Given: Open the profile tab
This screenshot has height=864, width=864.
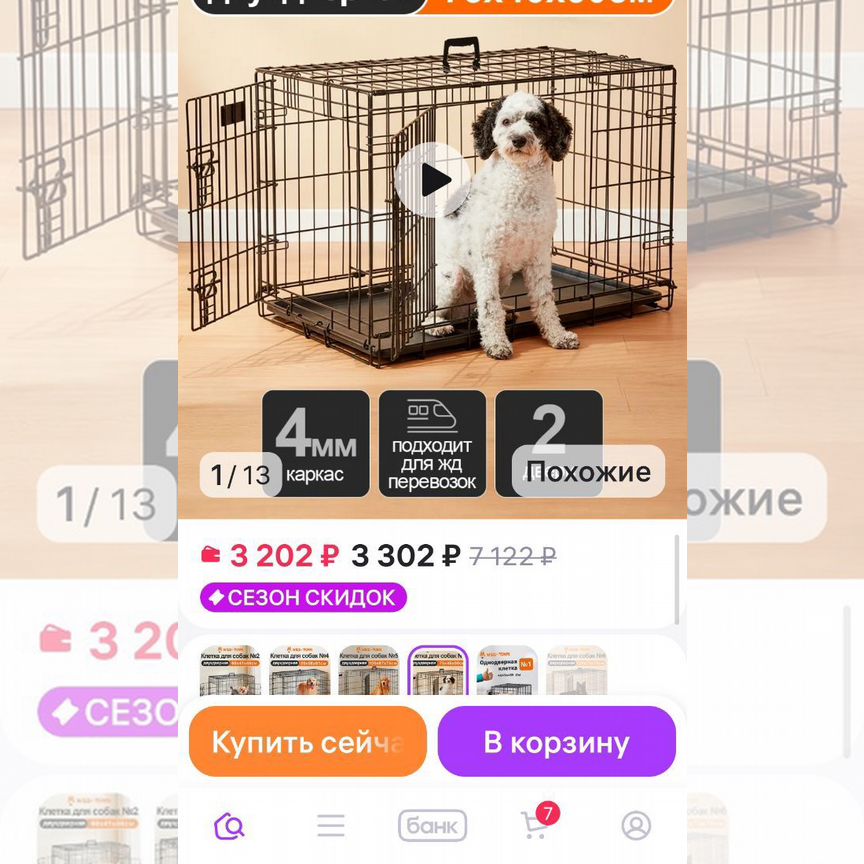Looking at the screenshot, I should tap(636, 825).
